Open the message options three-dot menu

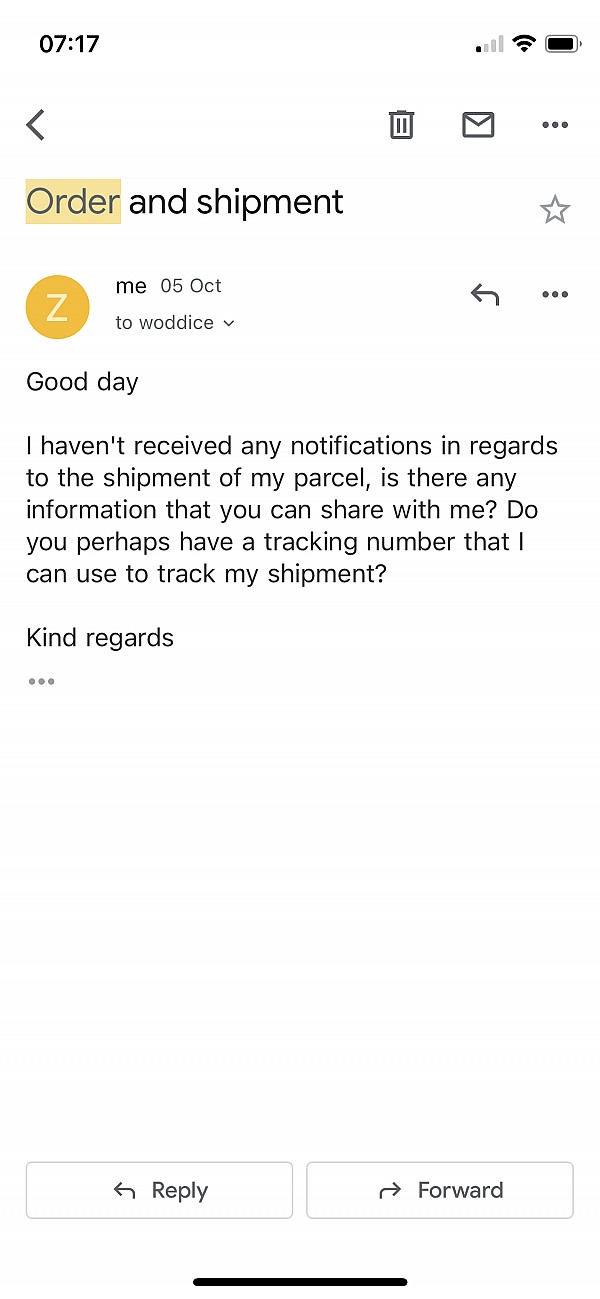555,294
